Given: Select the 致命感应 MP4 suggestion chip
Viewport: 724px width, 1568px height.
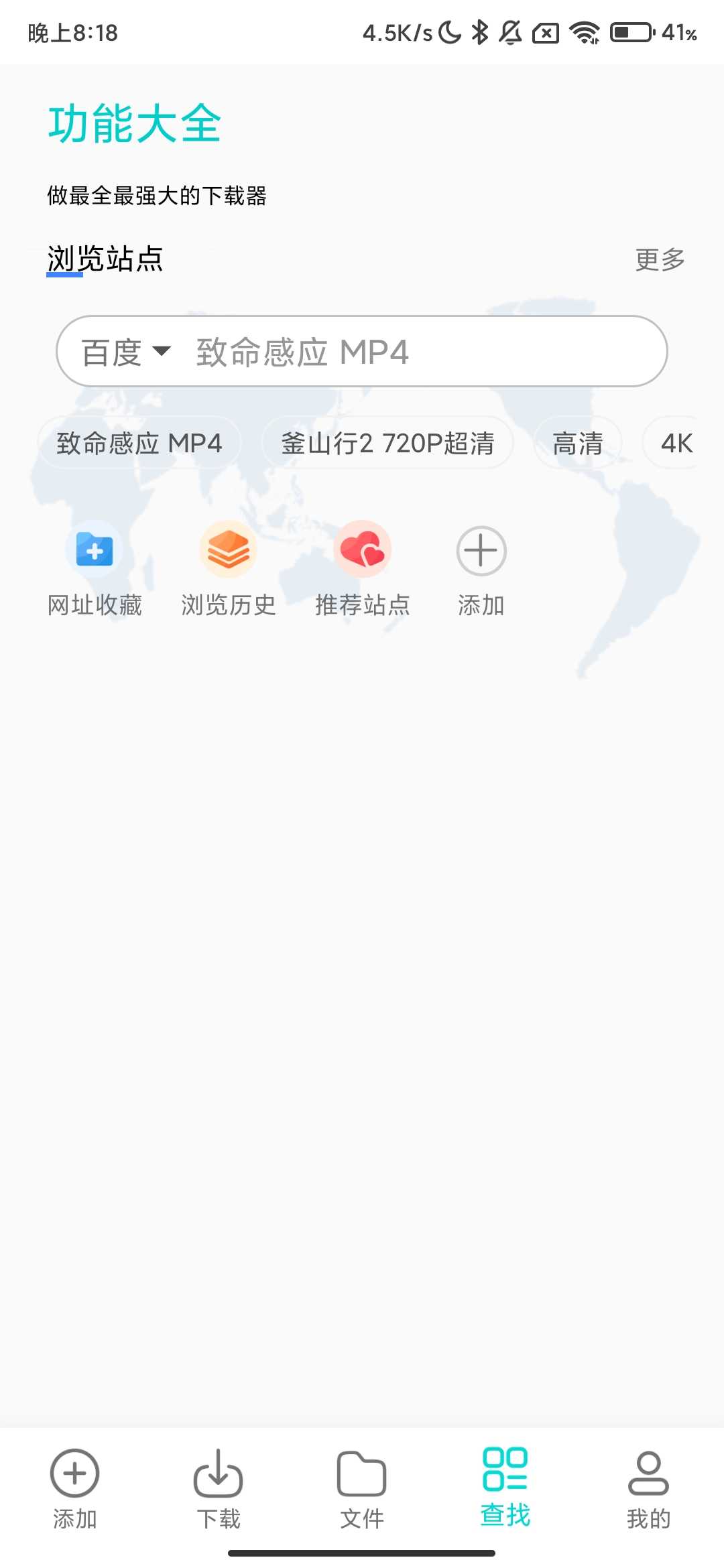Looking at the screenshot, I should coord(140,443).
